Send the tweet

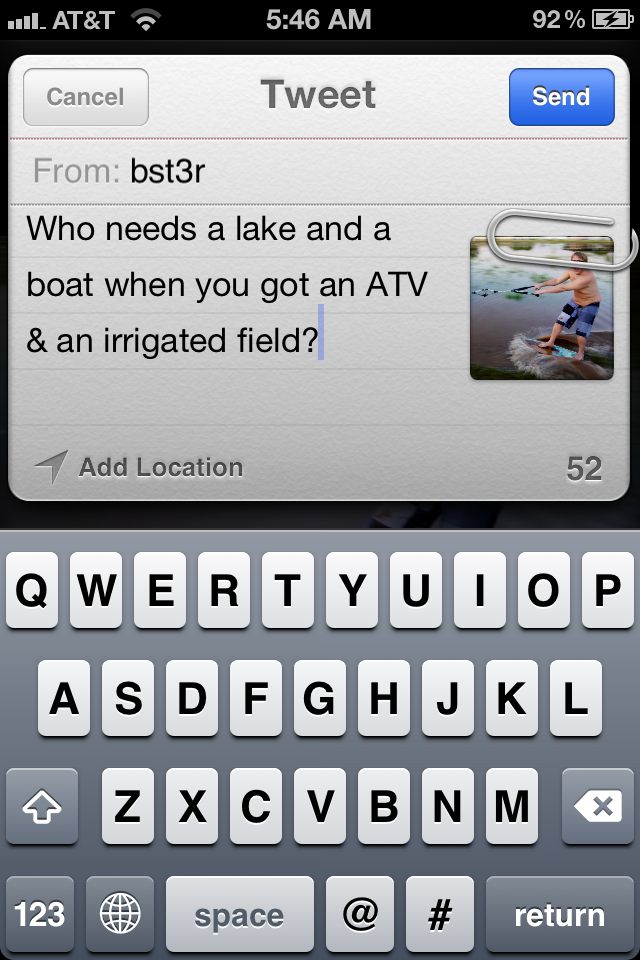[561, 97]
